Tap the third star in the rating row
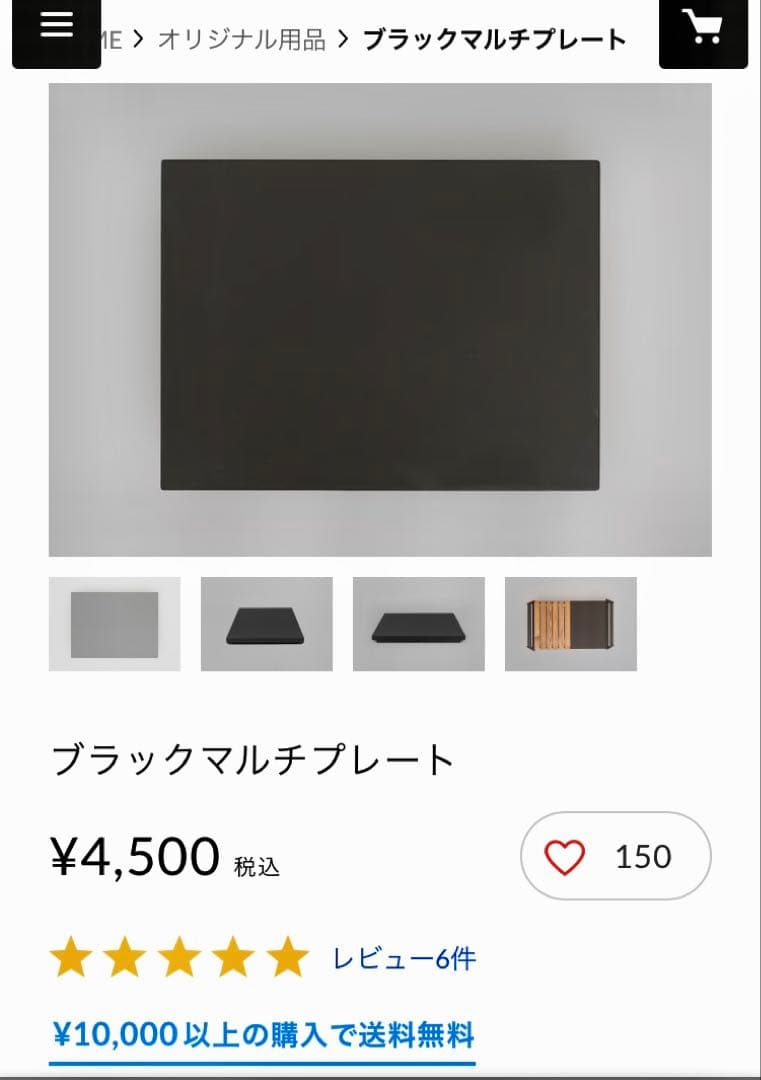The height and width of the screenshot is (1080, 761). (180, 955)
